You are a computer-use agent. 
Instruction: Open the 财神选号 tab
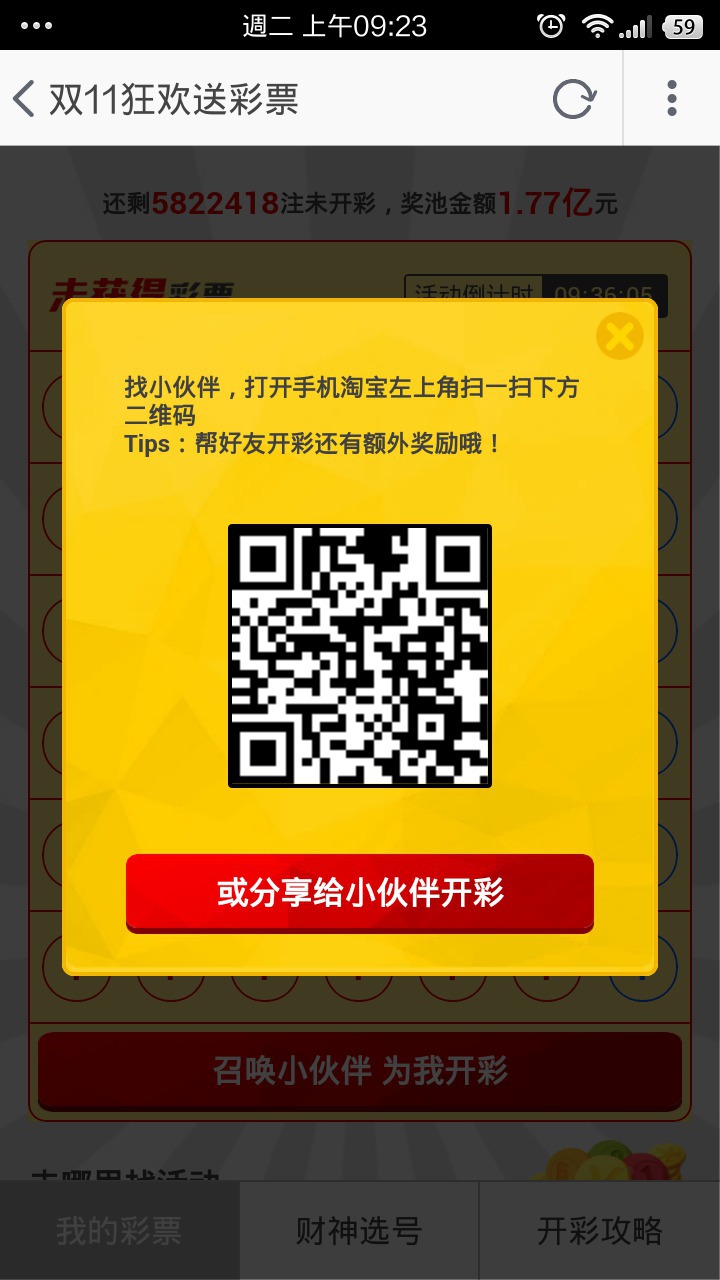(359, 1231)
